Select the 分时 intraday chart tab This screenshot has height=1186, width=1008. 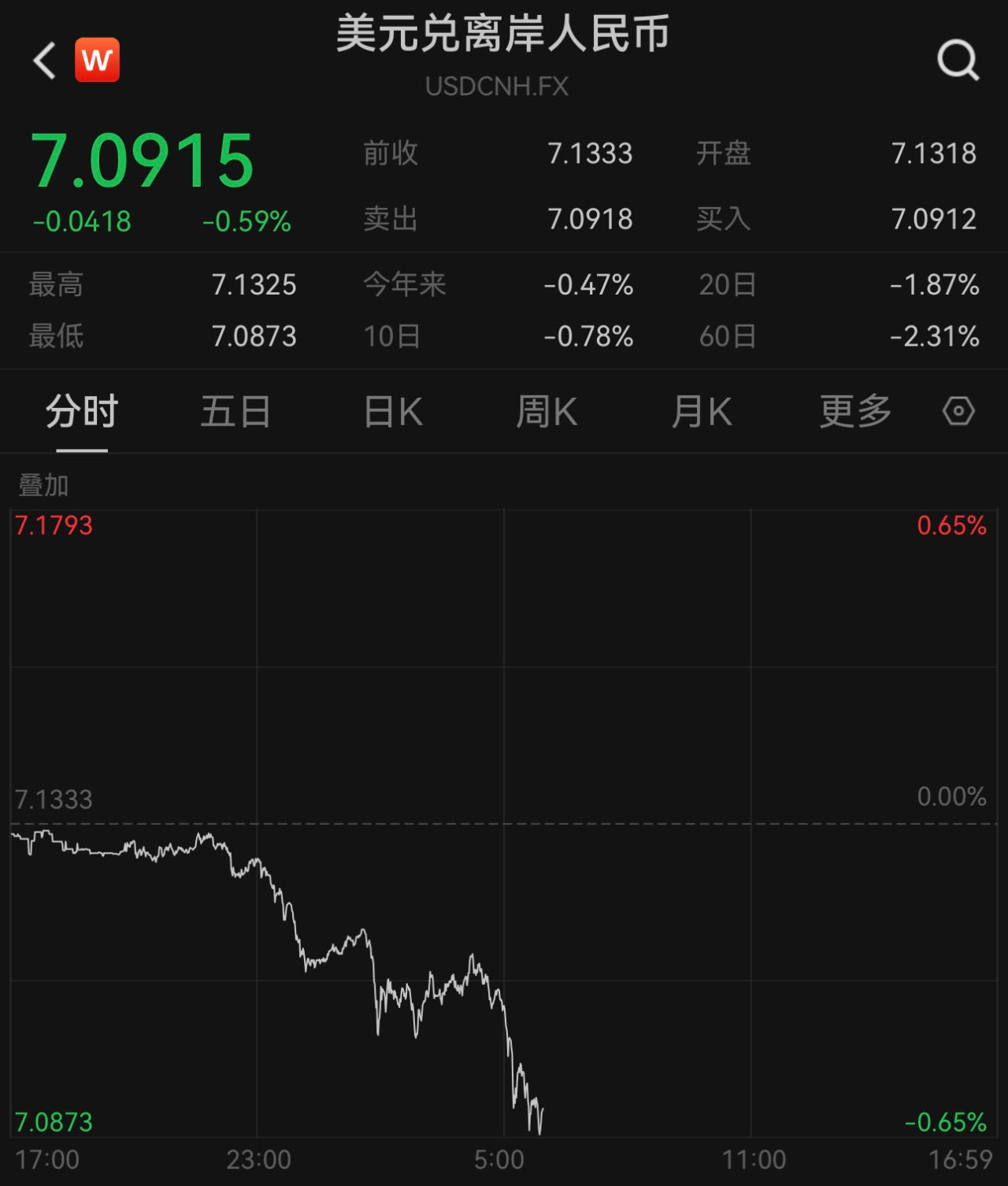click(x=81, y=412)
